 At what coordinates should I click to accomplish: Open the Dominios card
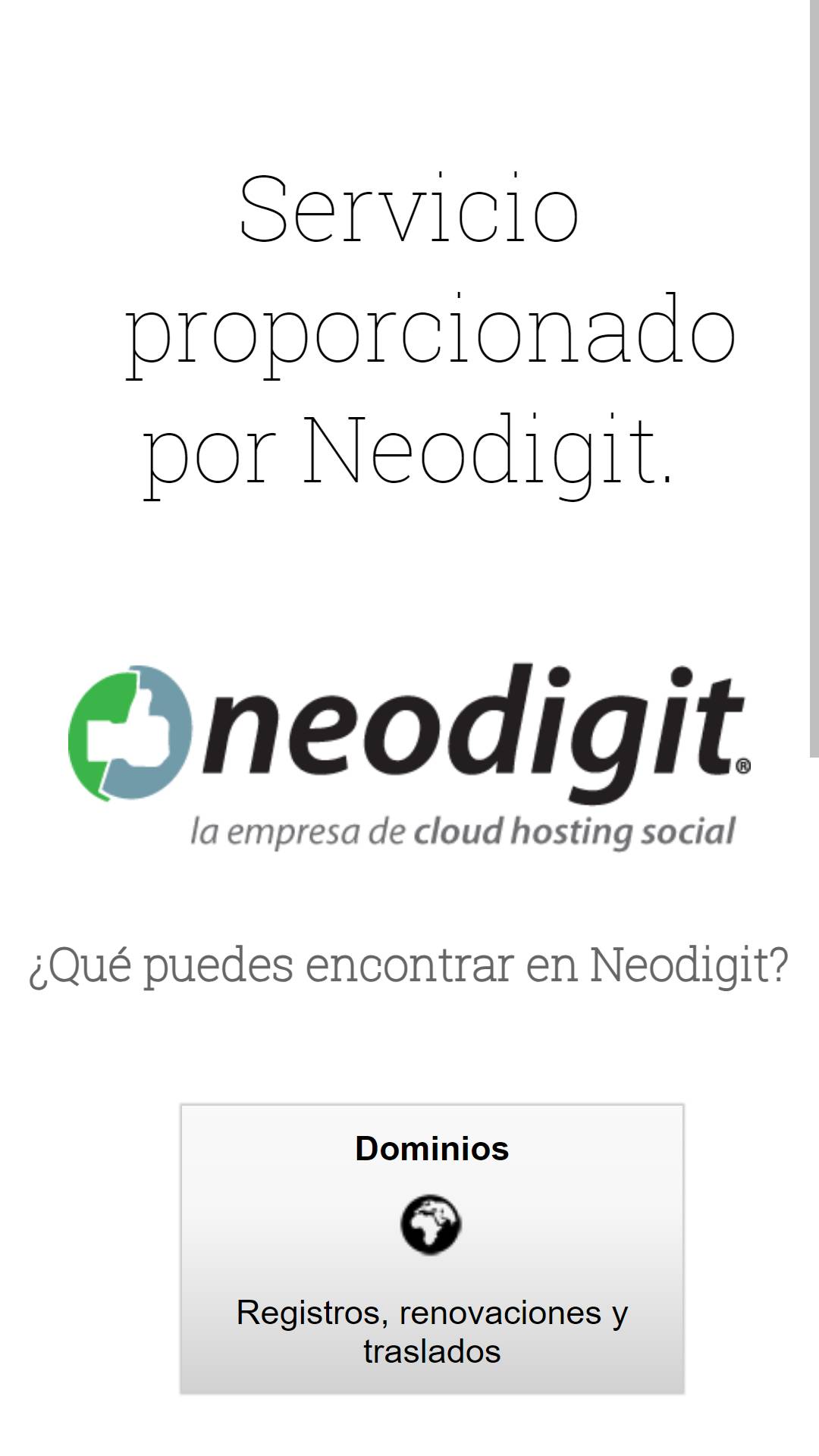pos(431,1248)
